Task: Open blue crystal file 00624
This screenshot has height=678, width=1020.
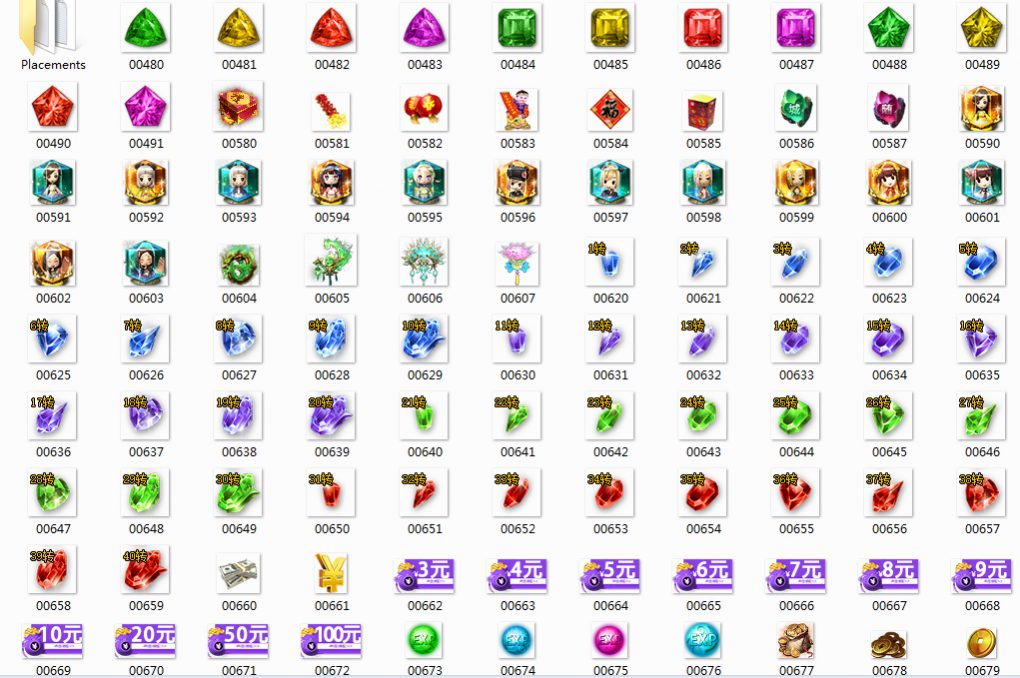Action: coord(981,262)
